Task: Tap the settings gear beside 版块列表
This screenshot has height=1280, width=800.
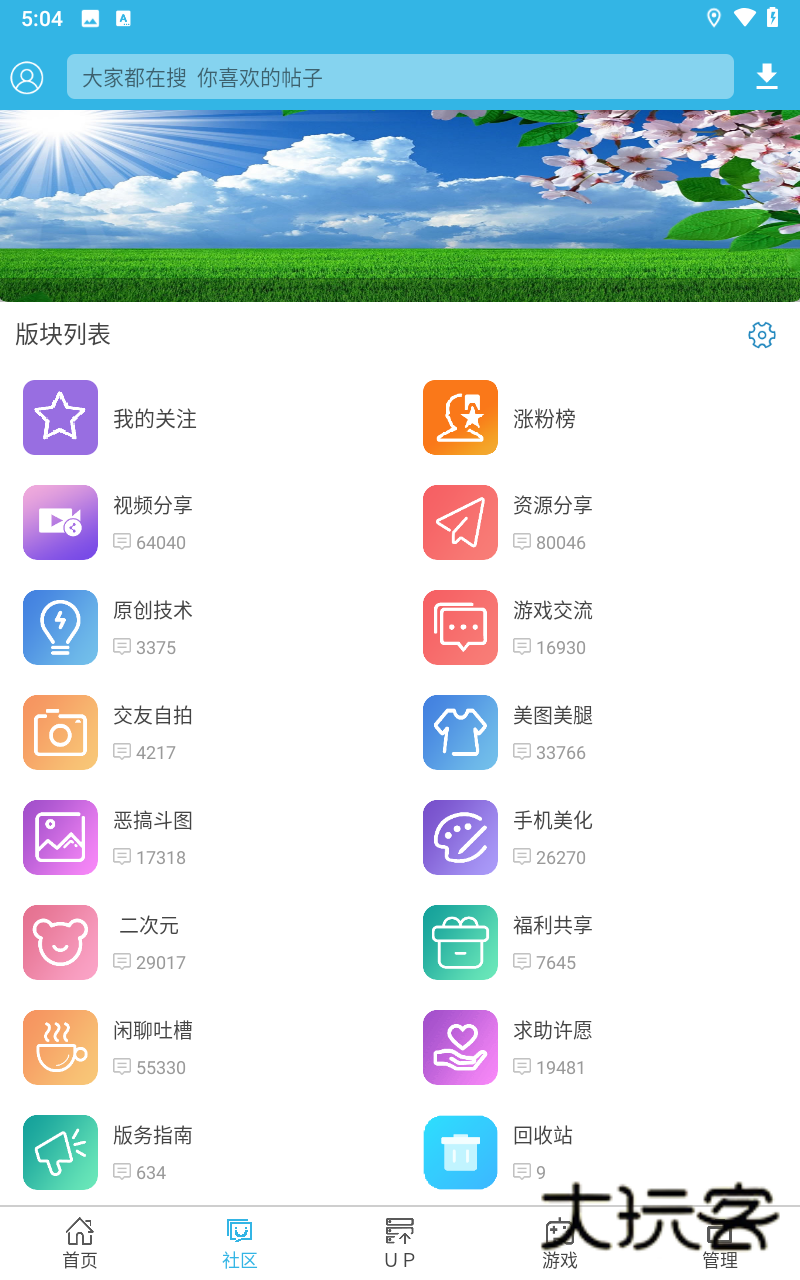Action: (x=762, y=335)
